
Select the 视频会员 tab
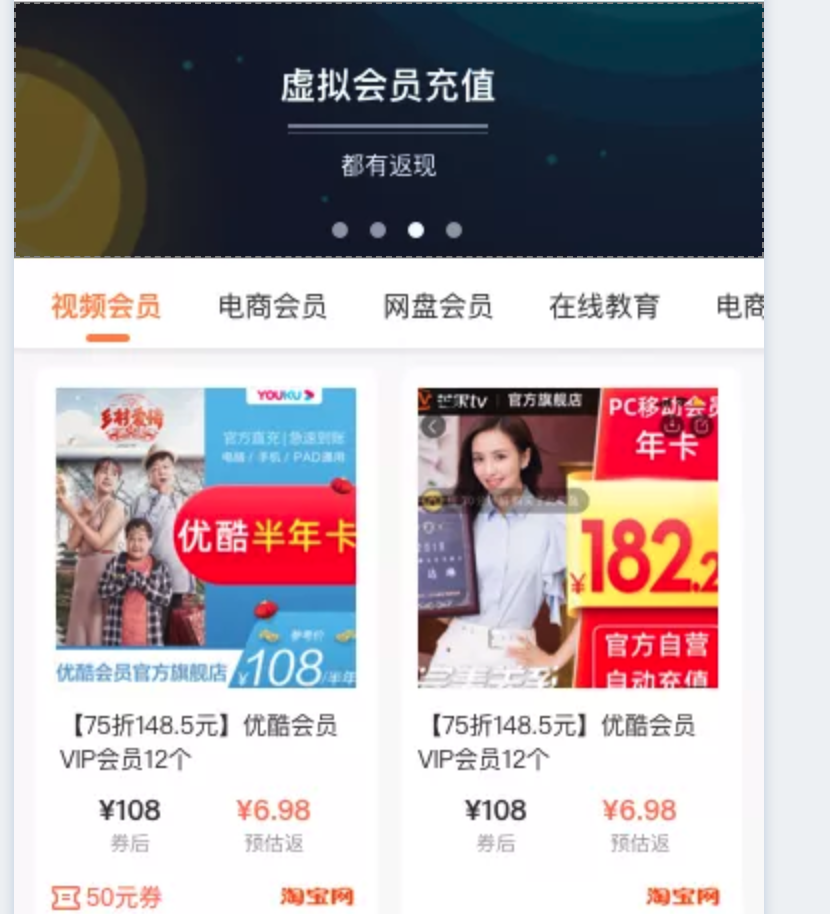tap(106, 307)
